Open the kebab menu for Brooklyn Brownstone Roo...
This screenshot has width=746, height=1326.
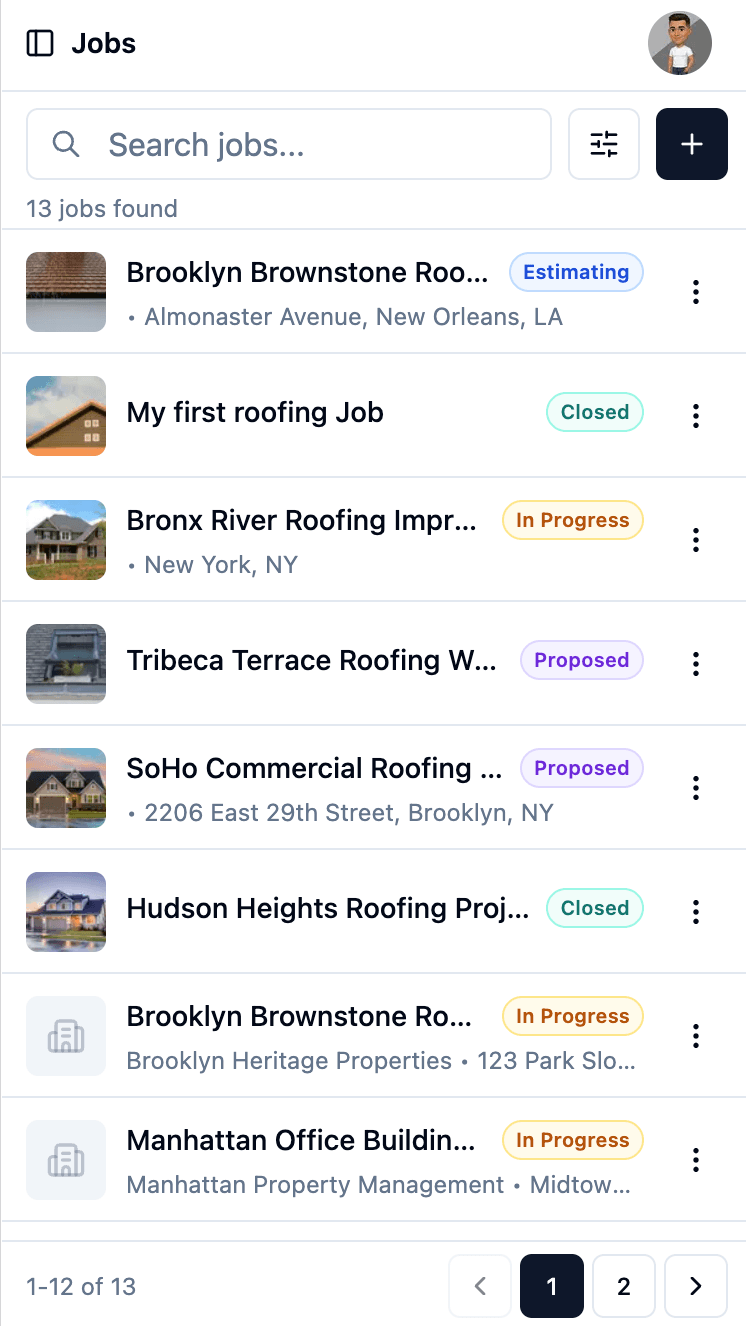[x=695, y=292]
